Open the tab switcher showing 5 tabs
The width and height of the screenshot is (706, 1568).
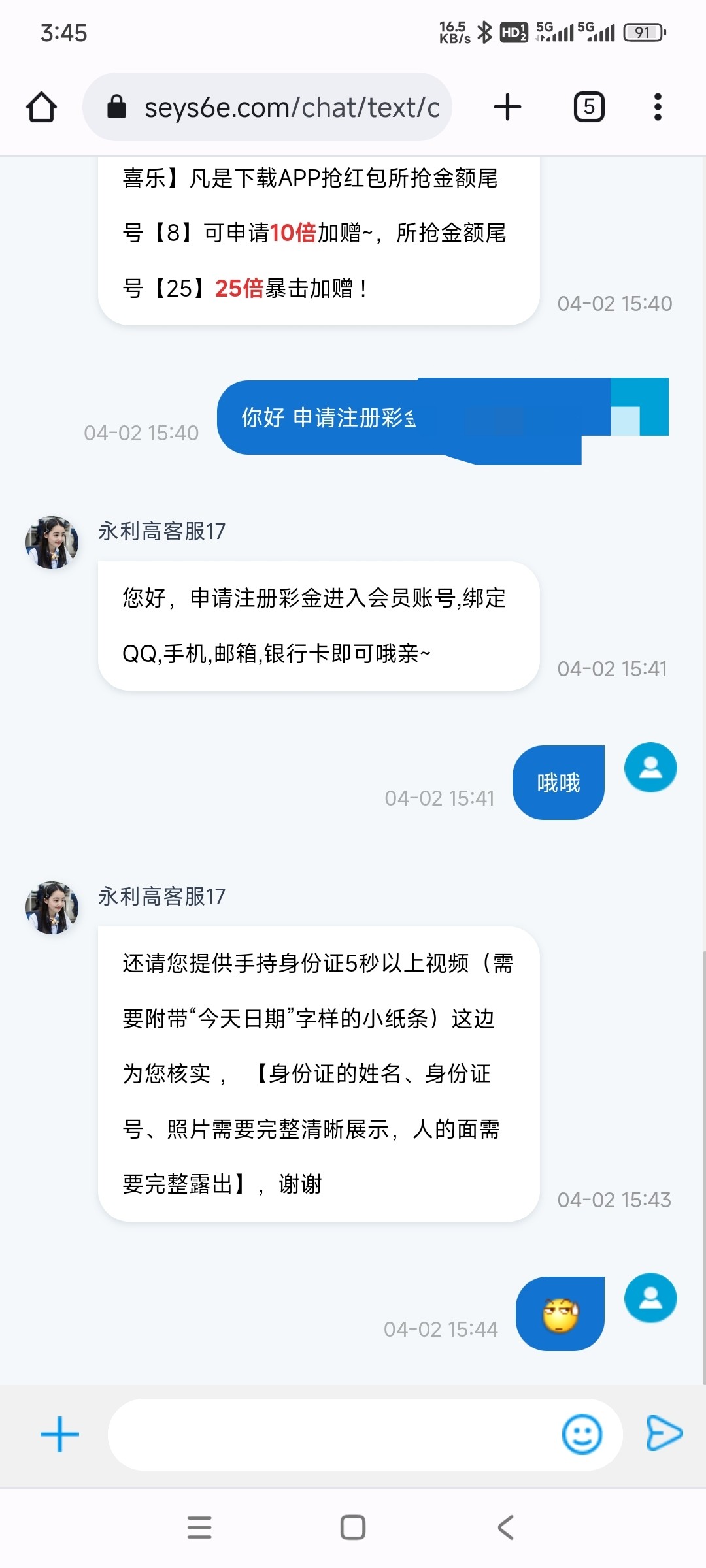pos(589,107)
